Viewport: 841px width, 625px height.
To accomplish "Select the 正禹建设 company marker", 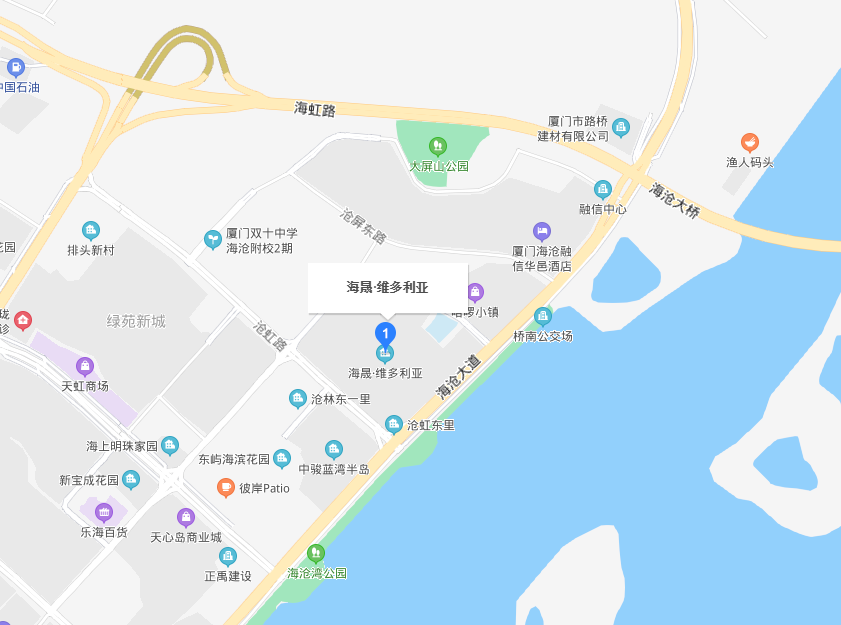I will tap(228, 556).
